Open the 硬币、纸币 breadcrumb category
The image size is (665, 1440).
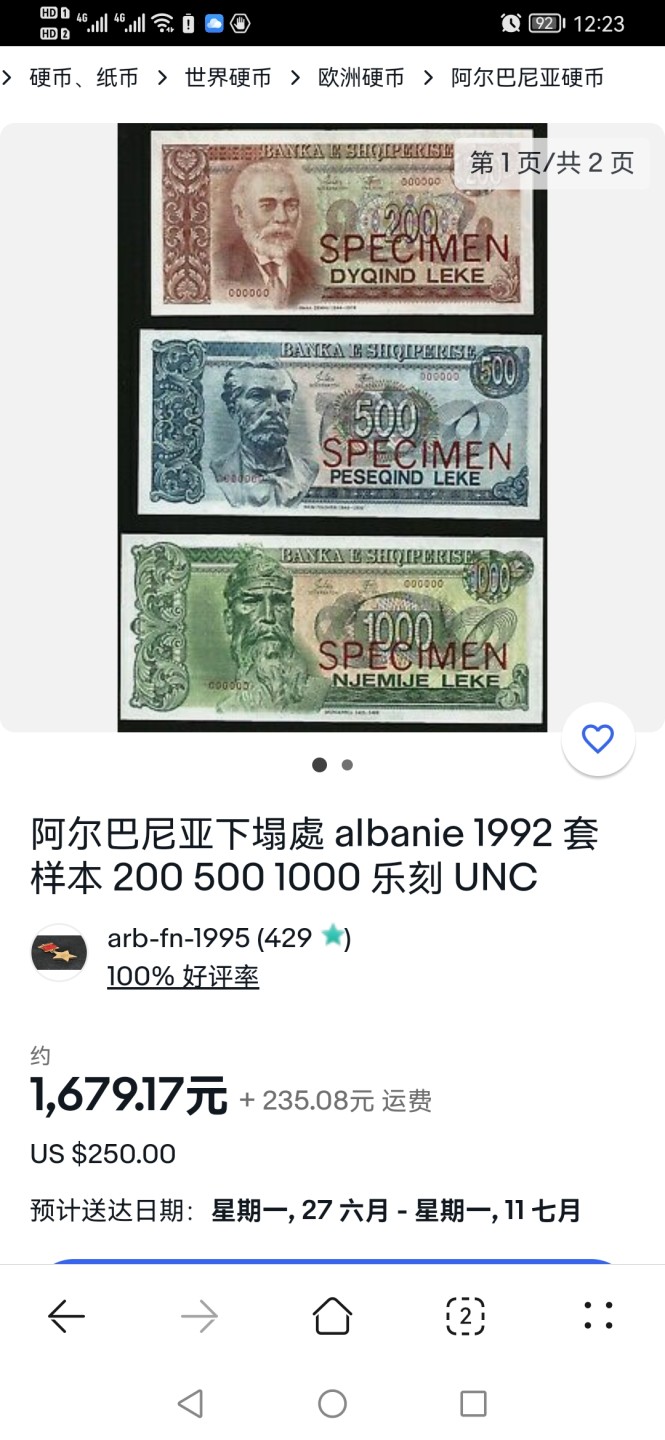point(84,77)
